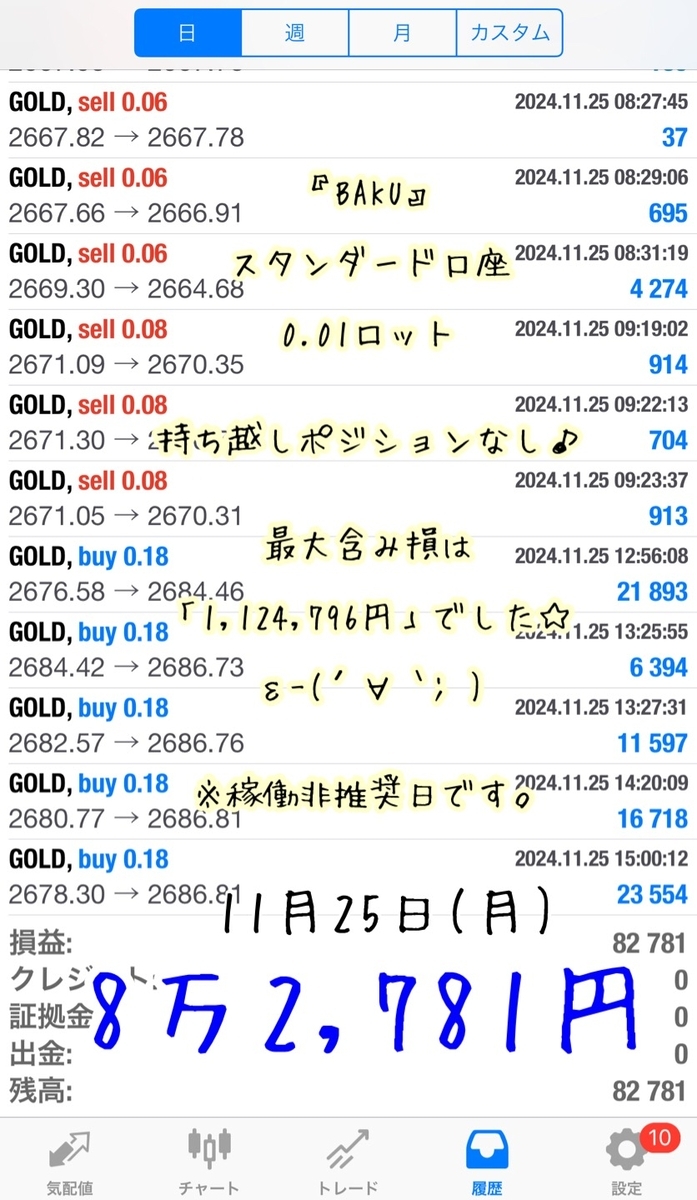Choose the カスタム date range
697x1200 pixels.
click(x=509, y=33)
